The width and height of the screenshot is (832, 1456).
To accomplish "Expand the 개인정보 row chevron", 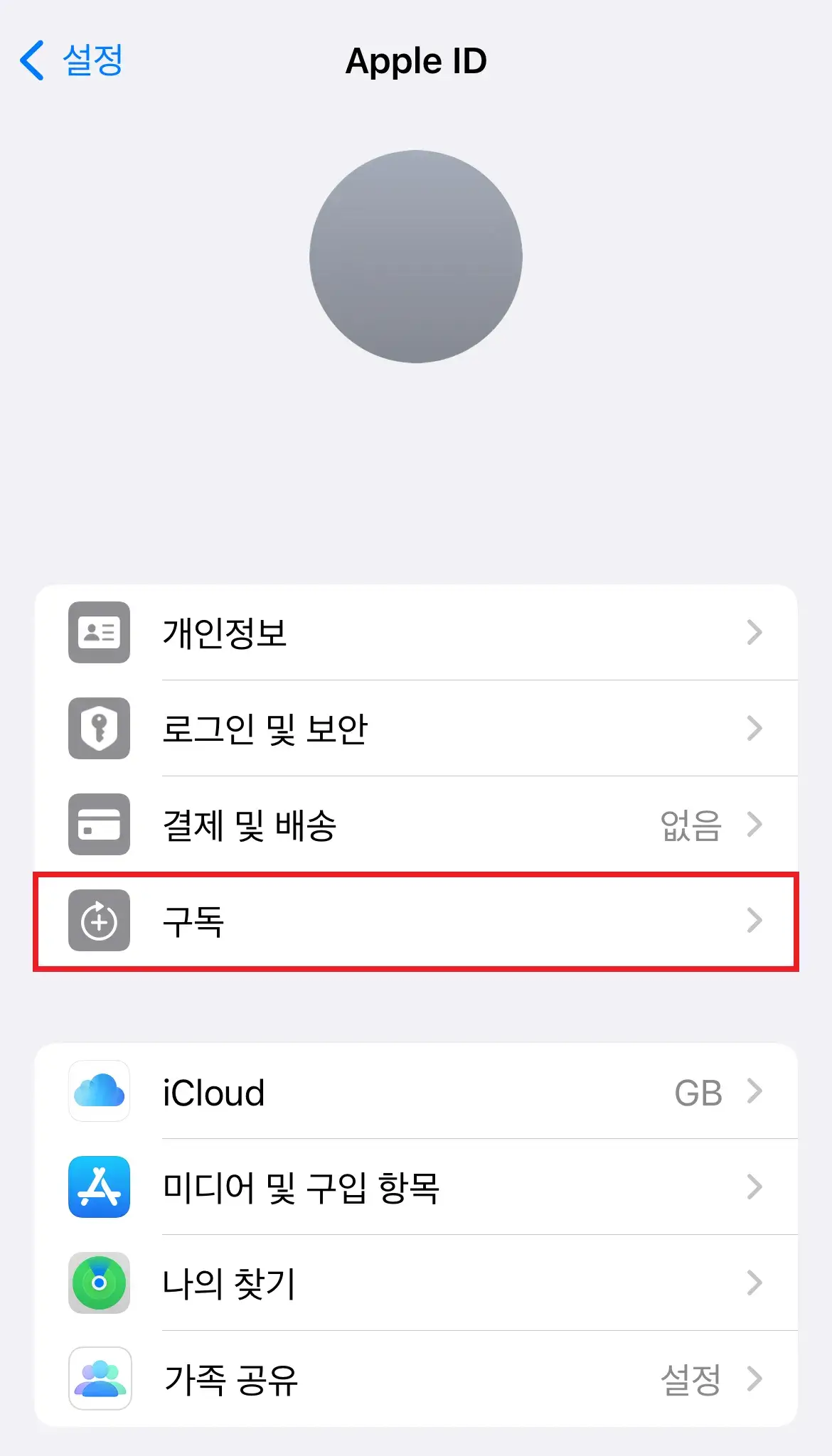I will click(x=756, y=633).
